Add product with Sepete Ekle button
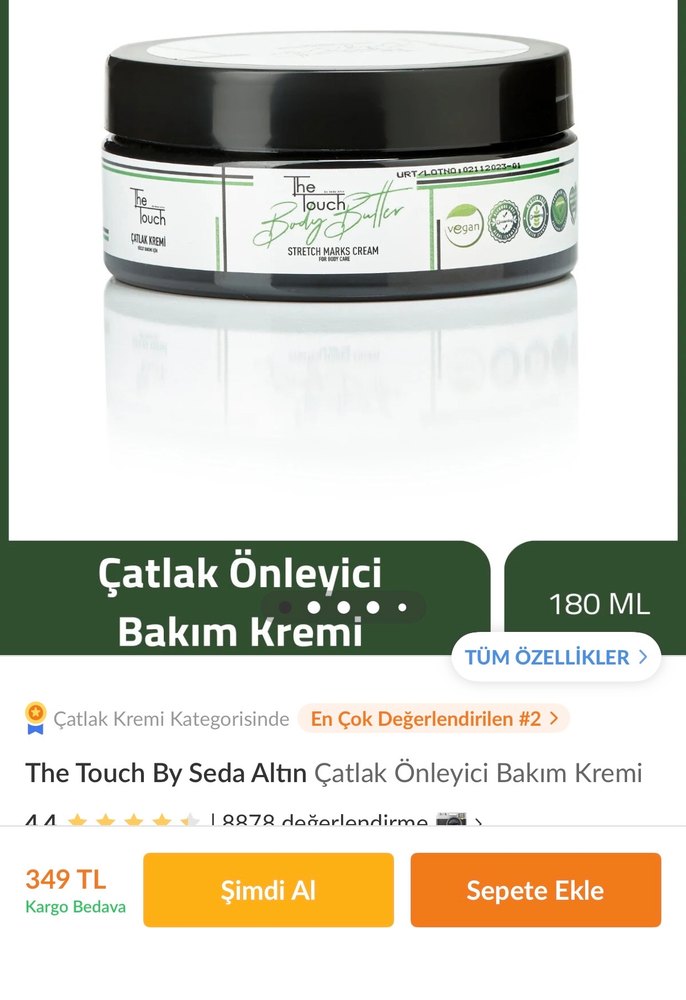The width and height of the screenshot is (686, 1000). (x=535, y=889)
